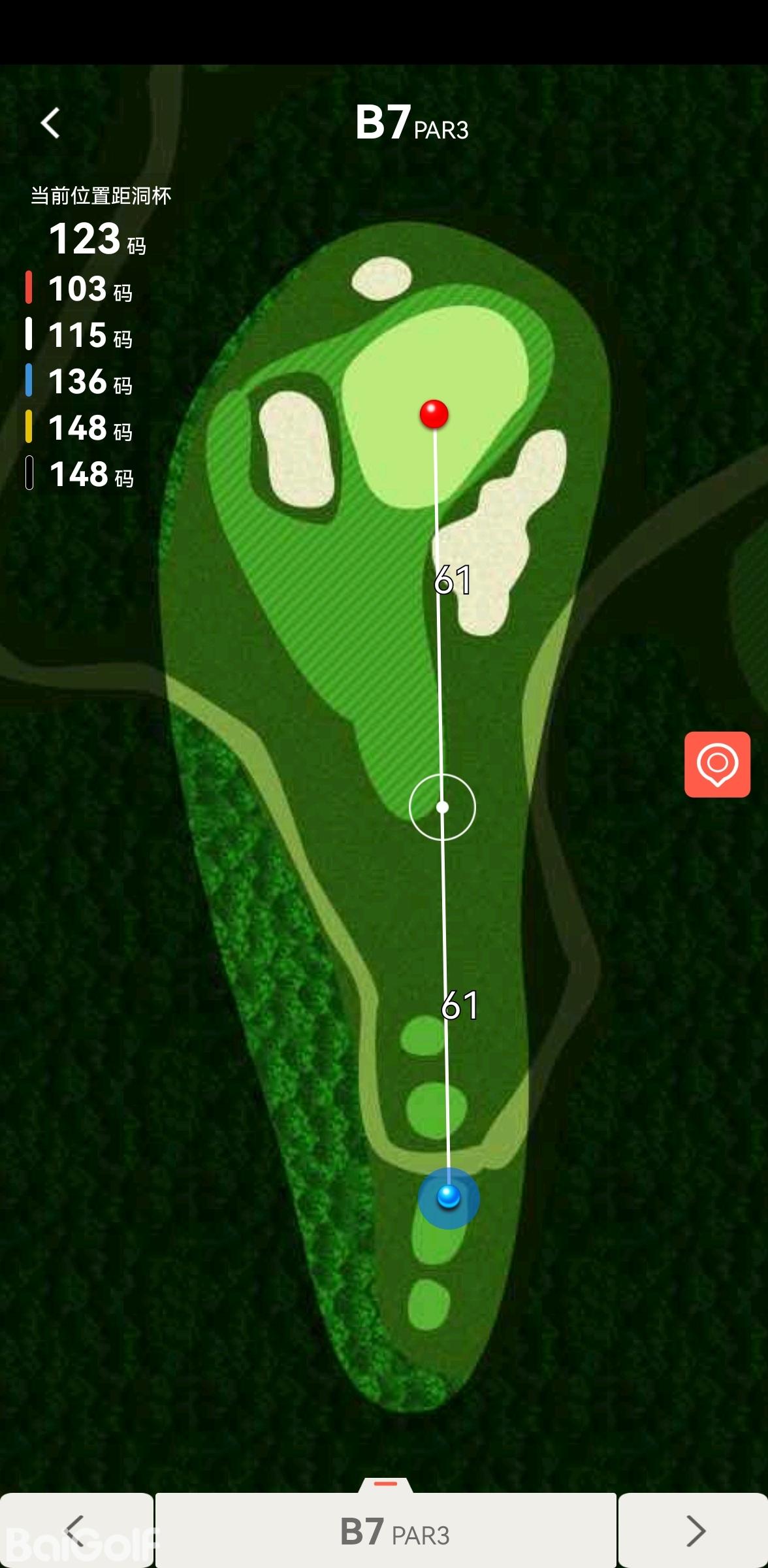Go to the next hole
Screen dimensions: 768x1568
pos(694,1530)
